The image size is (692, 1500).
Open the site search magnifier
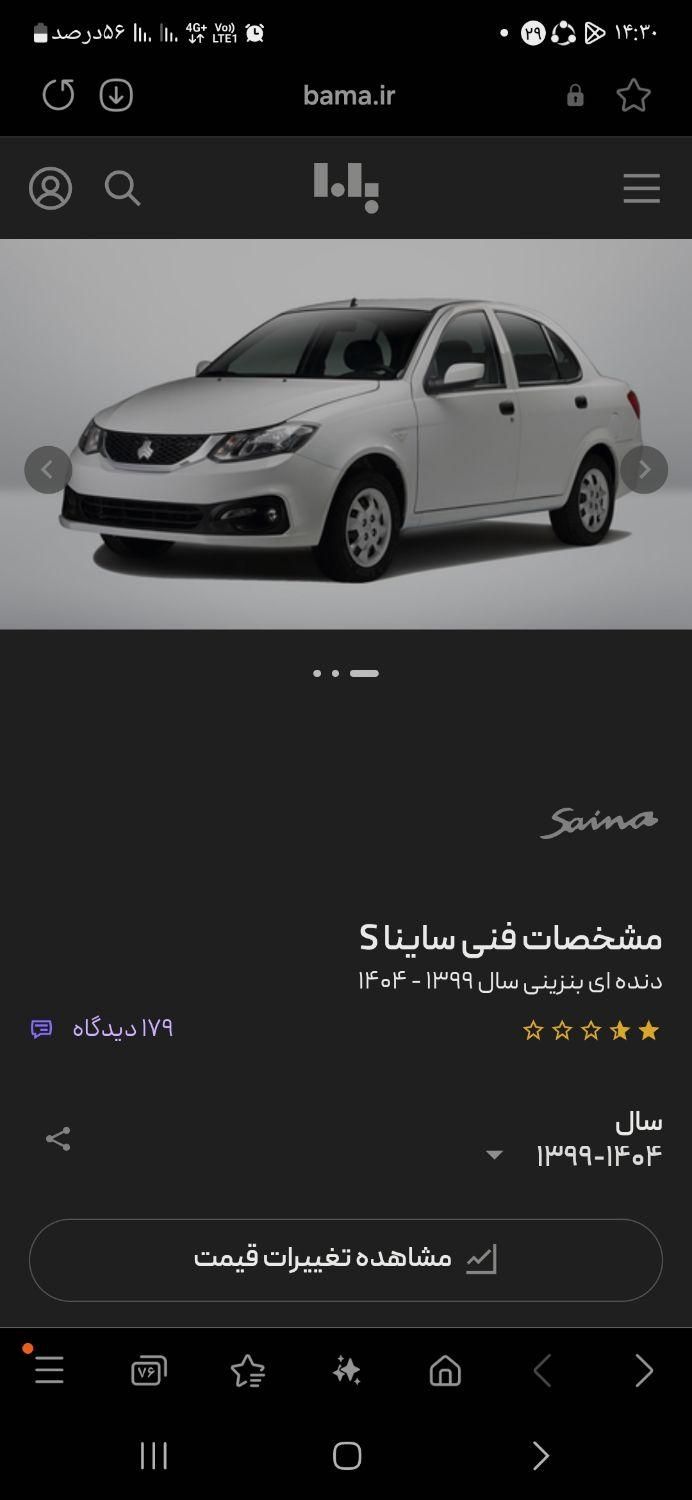122,188
